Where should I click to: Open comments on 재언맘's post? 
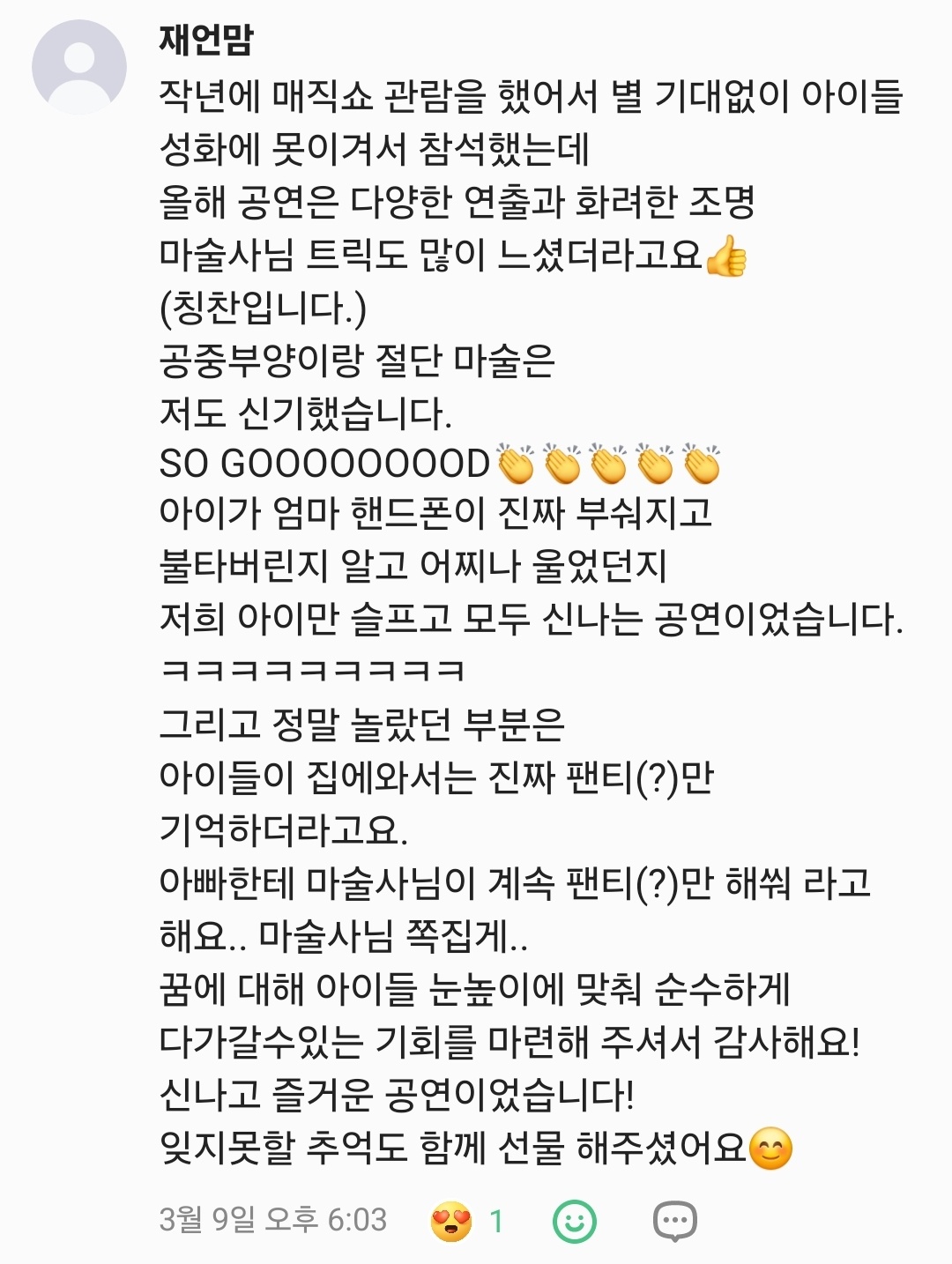click(674, 1222)
